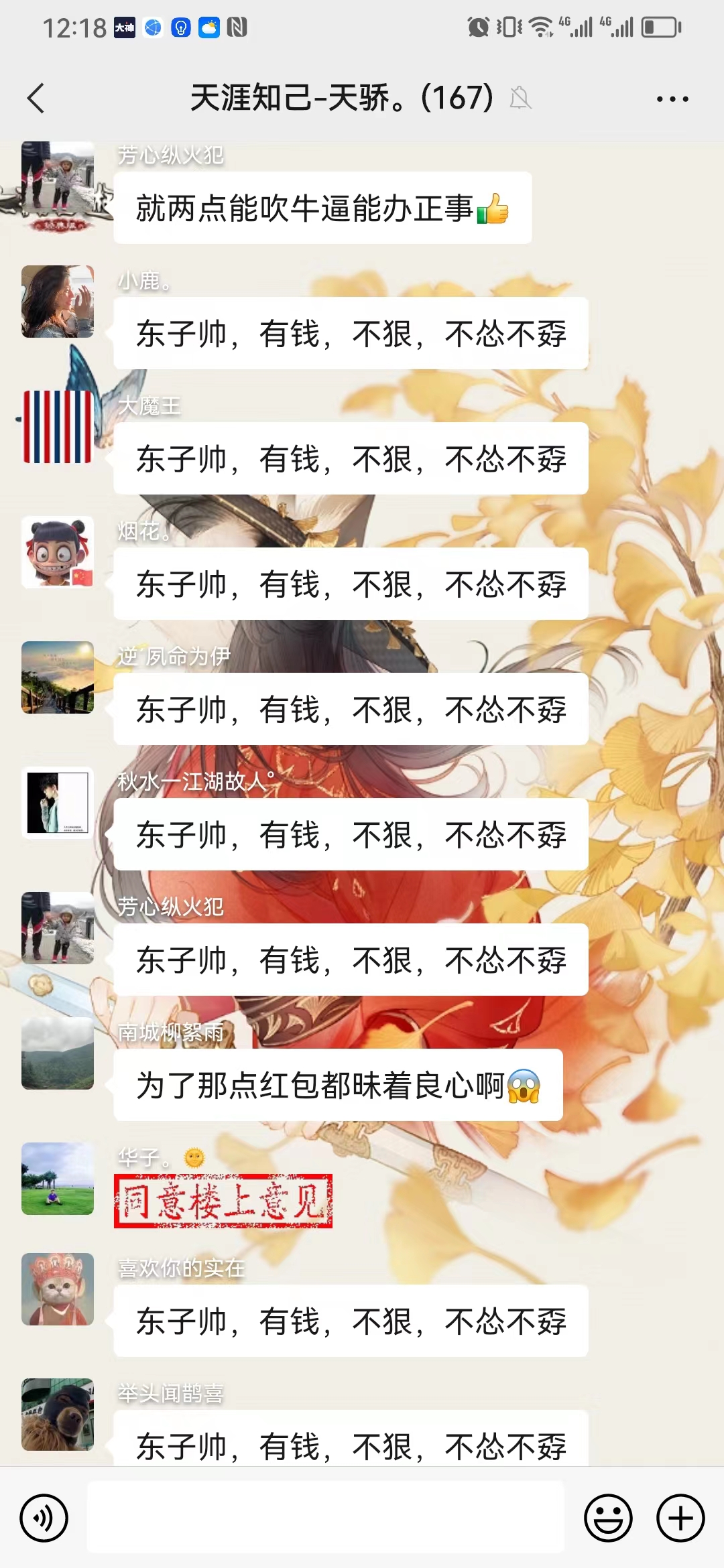Open 逆 夙命为伊's profile avatar
The width and height of the screenshot is (724, 1568).
58,677
